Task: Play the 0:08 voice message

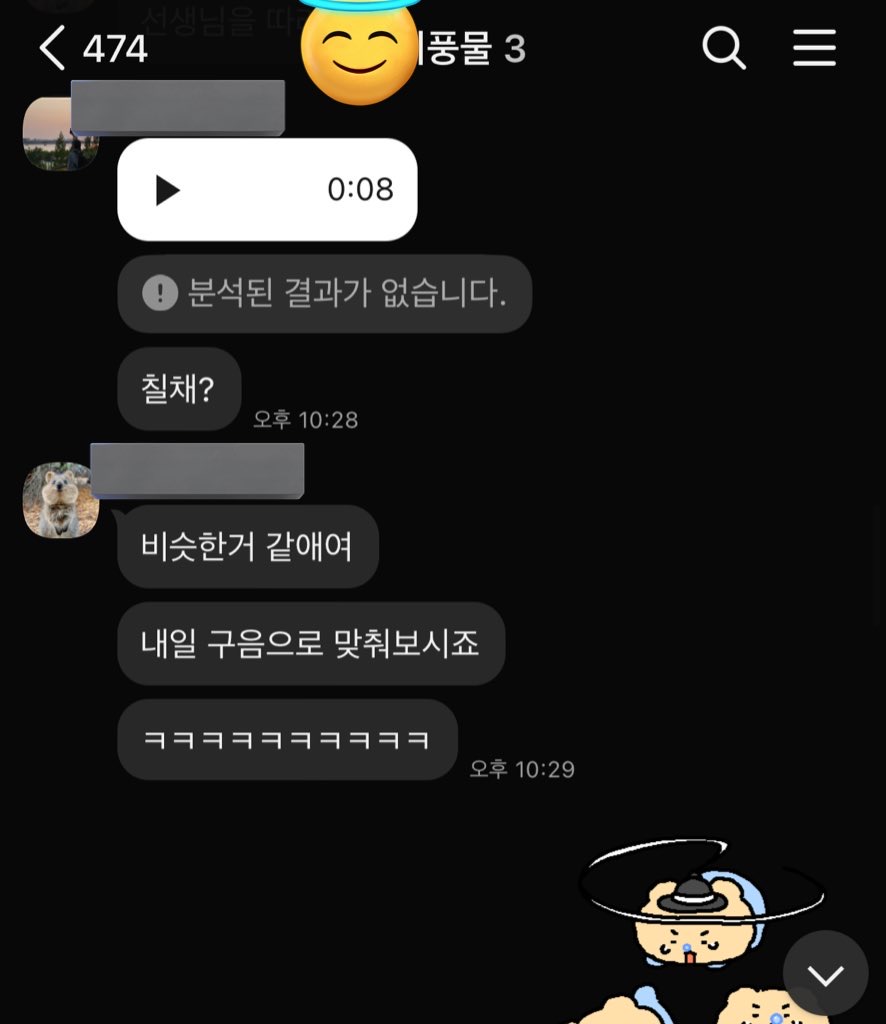Action: point(168,190)
